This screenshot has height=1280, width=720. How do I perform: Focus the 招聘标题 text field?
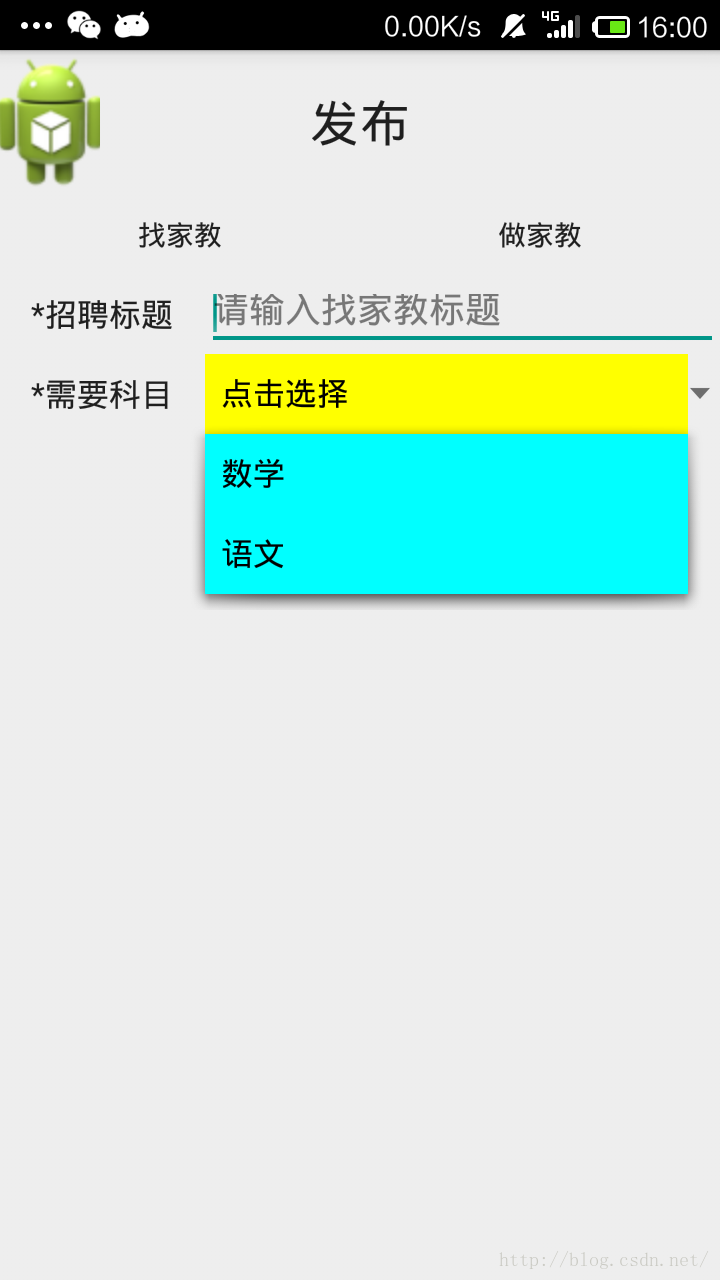click(462, 312)
